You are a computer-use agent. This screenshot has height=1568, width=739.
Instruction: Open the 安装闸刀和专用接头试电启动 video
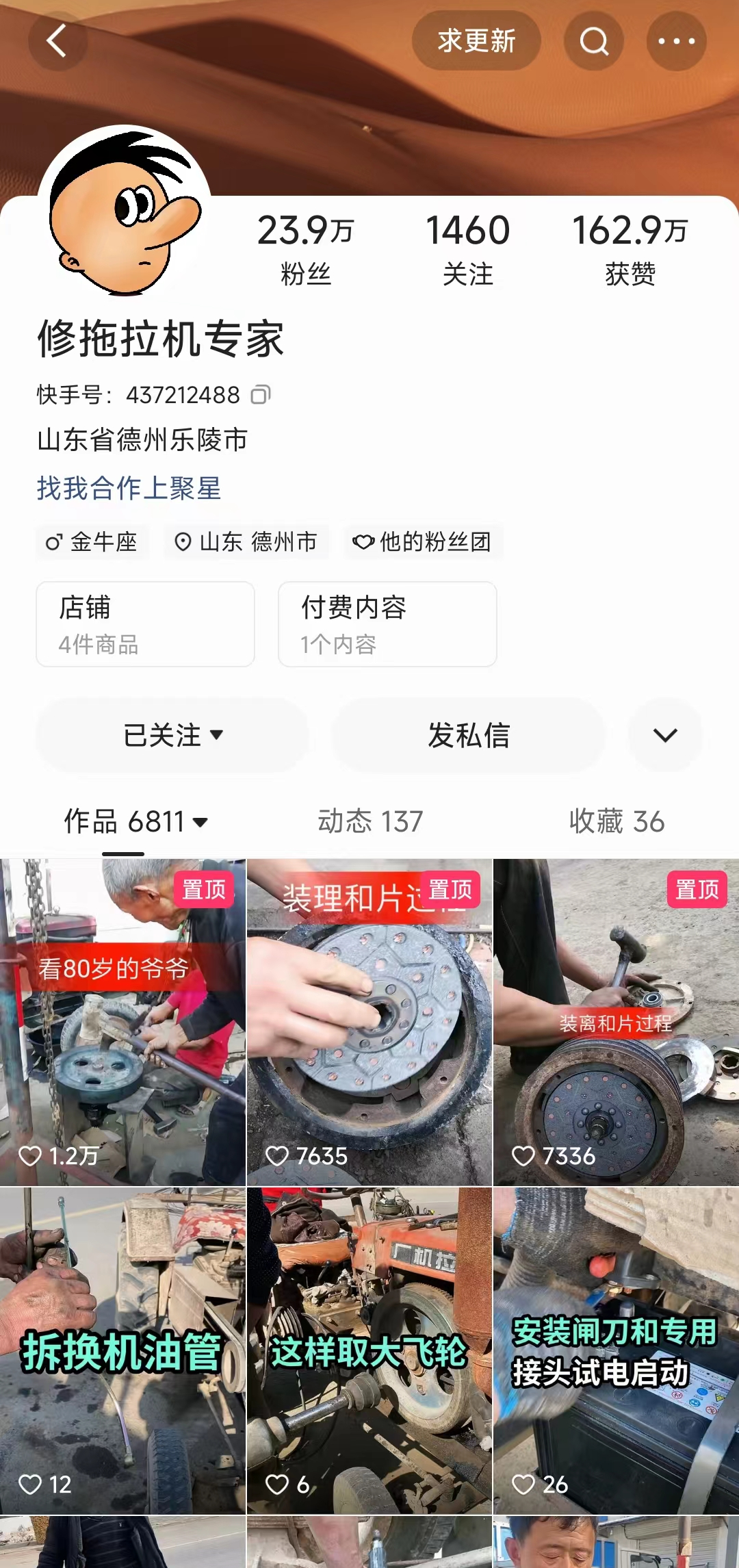[x=616, y=1352]
